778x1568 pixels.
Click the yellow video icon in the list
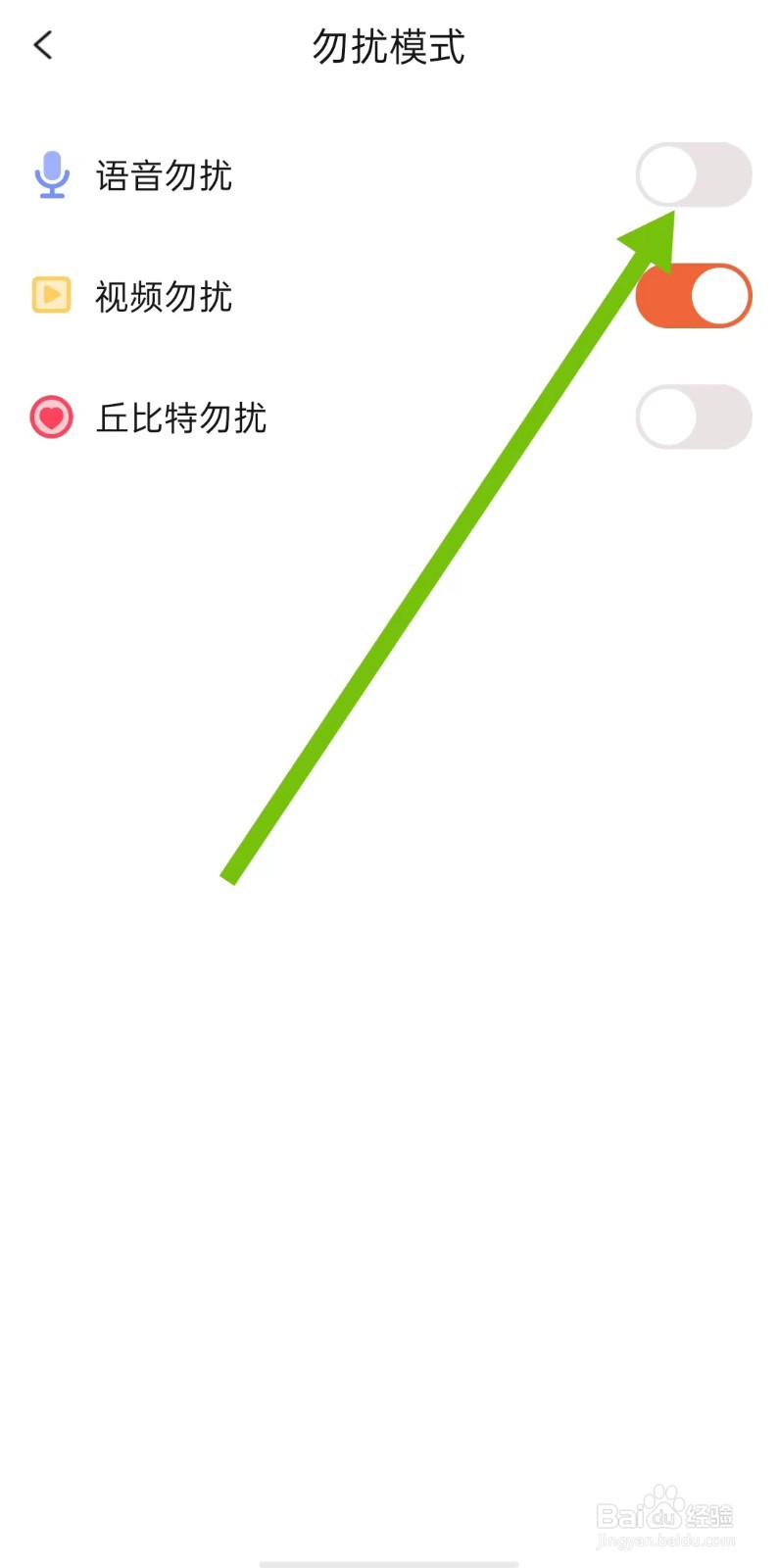click(x=52, y=294)
